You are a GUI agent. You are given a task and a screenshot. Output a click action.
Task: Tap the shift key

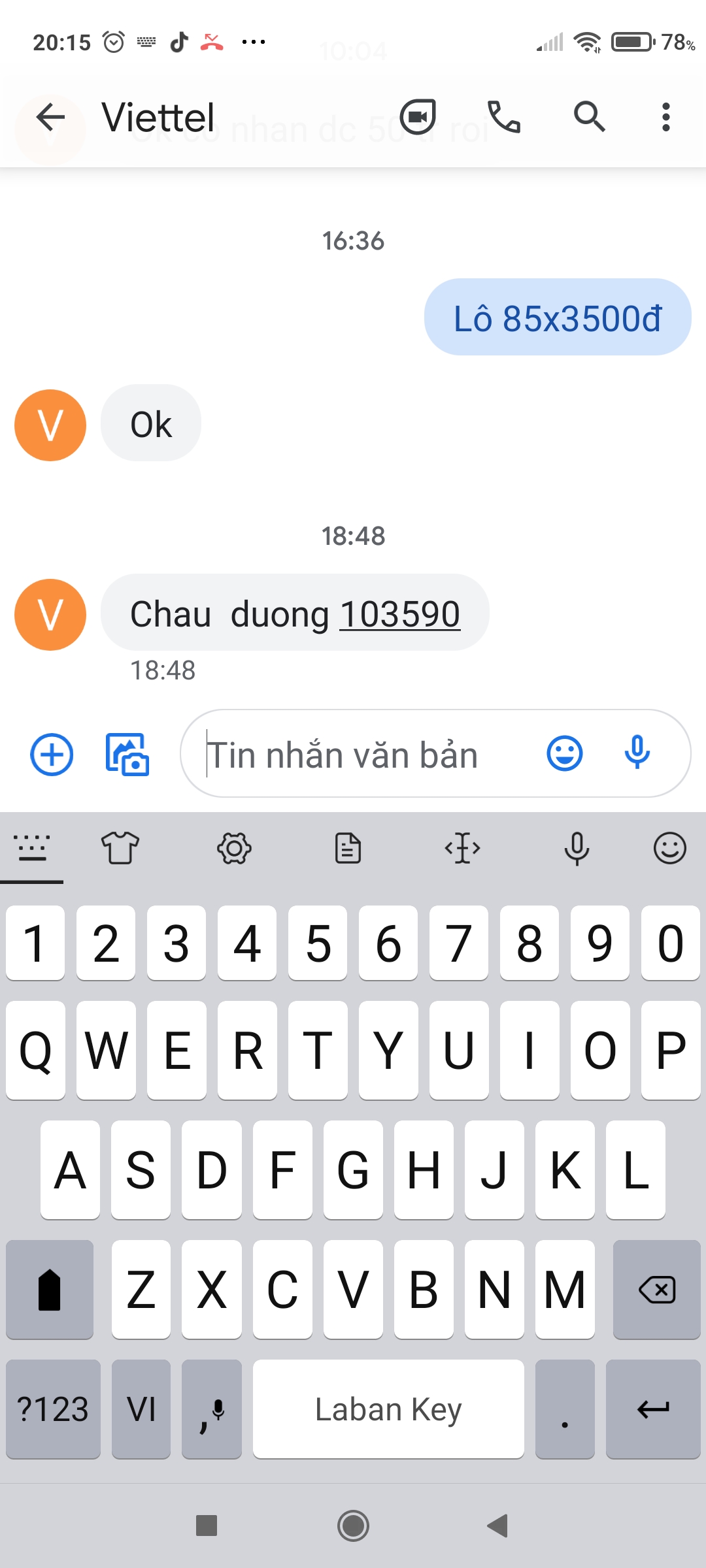(x=50, y=1290)
